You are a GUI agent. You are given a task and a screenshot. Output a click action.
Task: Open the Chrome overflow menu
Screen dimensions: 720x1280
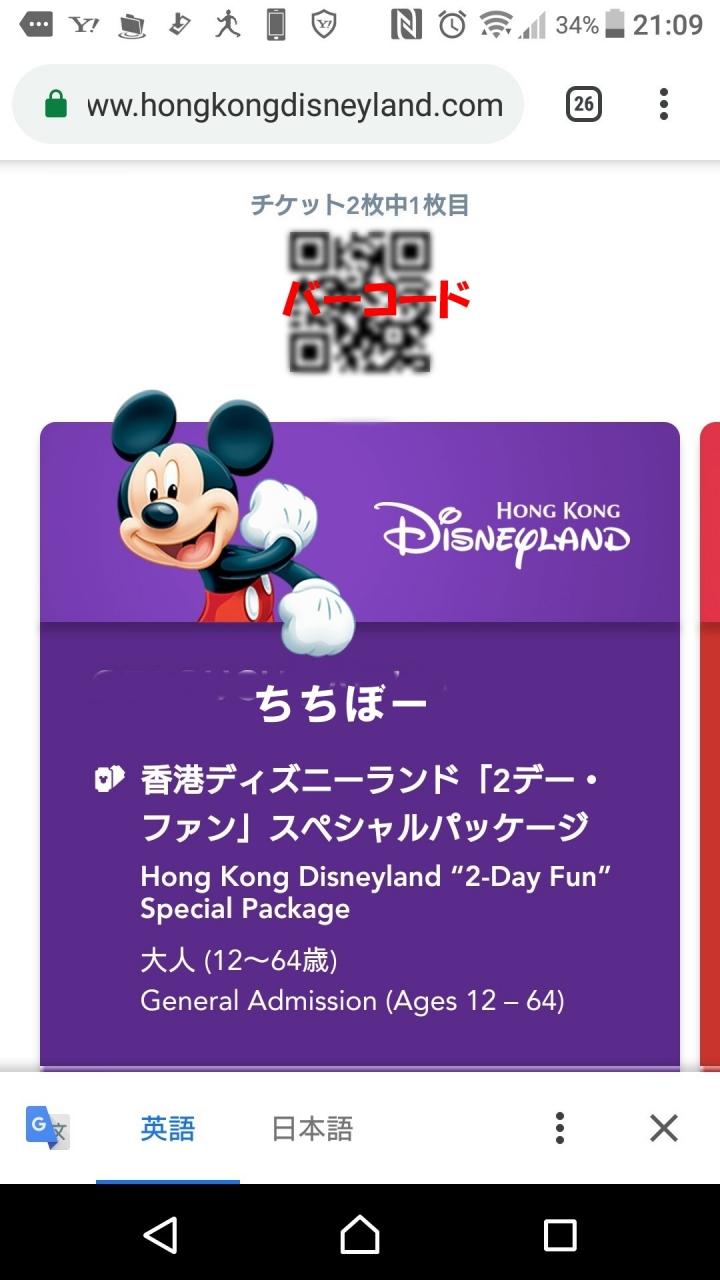(x=664, y=104)
